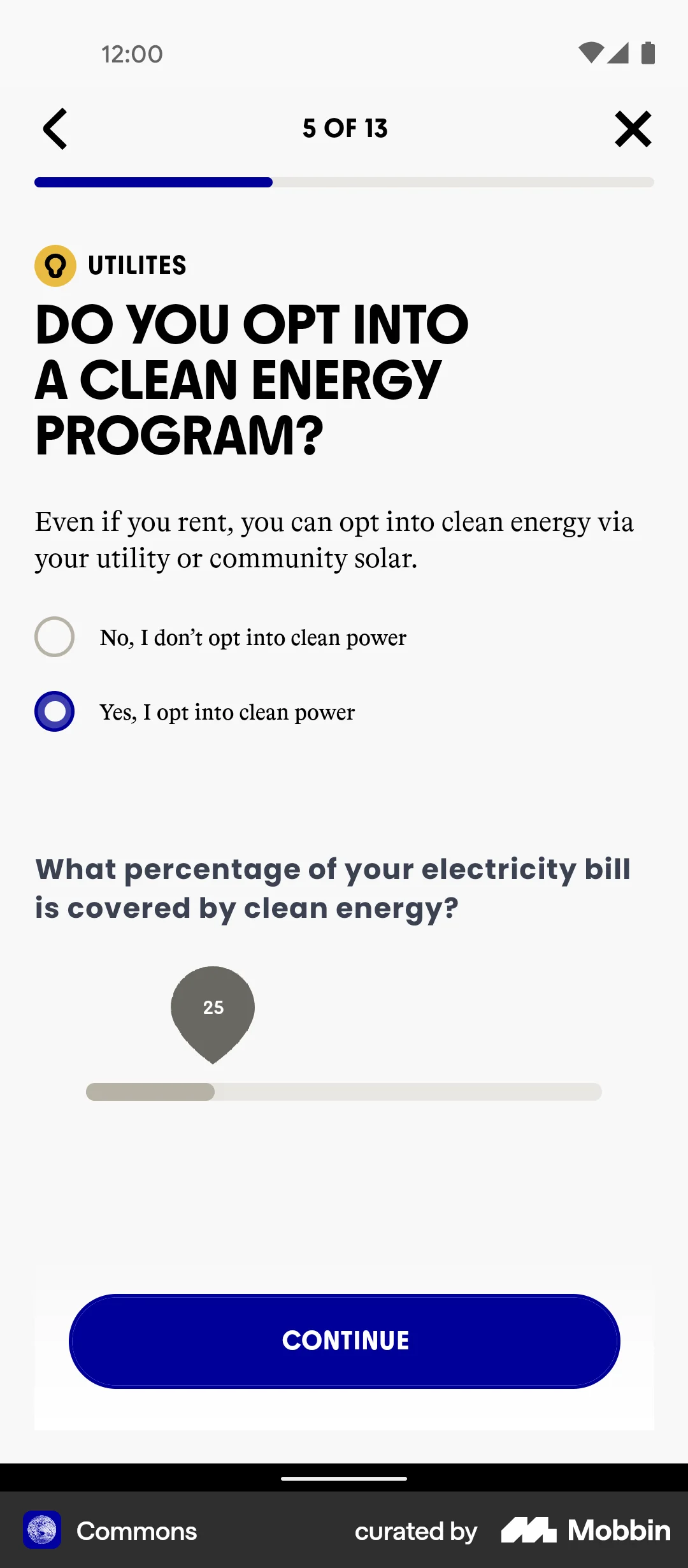
Task: Tap the X icon to exit the questionnaire
Action: (x=633, y=128)
